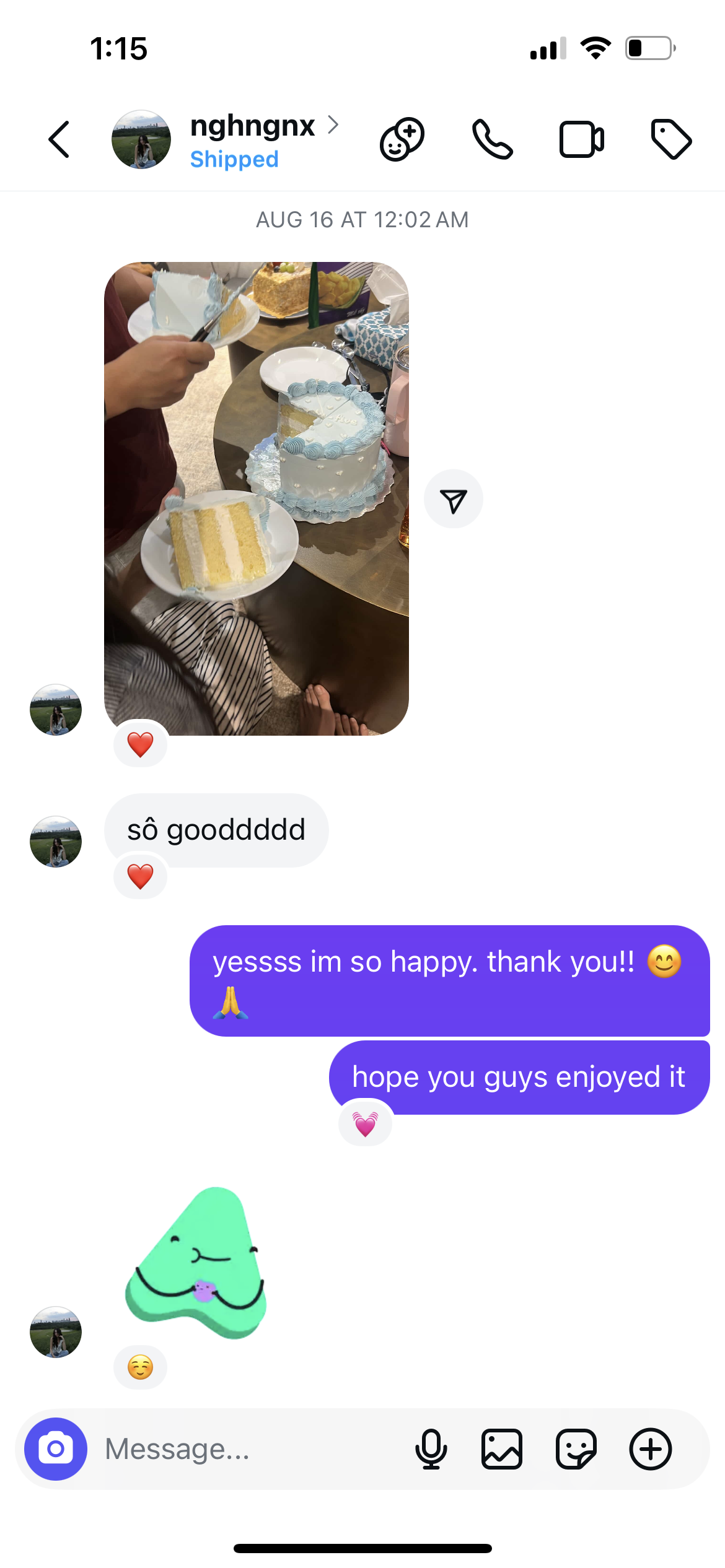View the reaction under the green sticker
Screen dimensions: 725x1568
pyautogui.click(x=140, y=1367)
